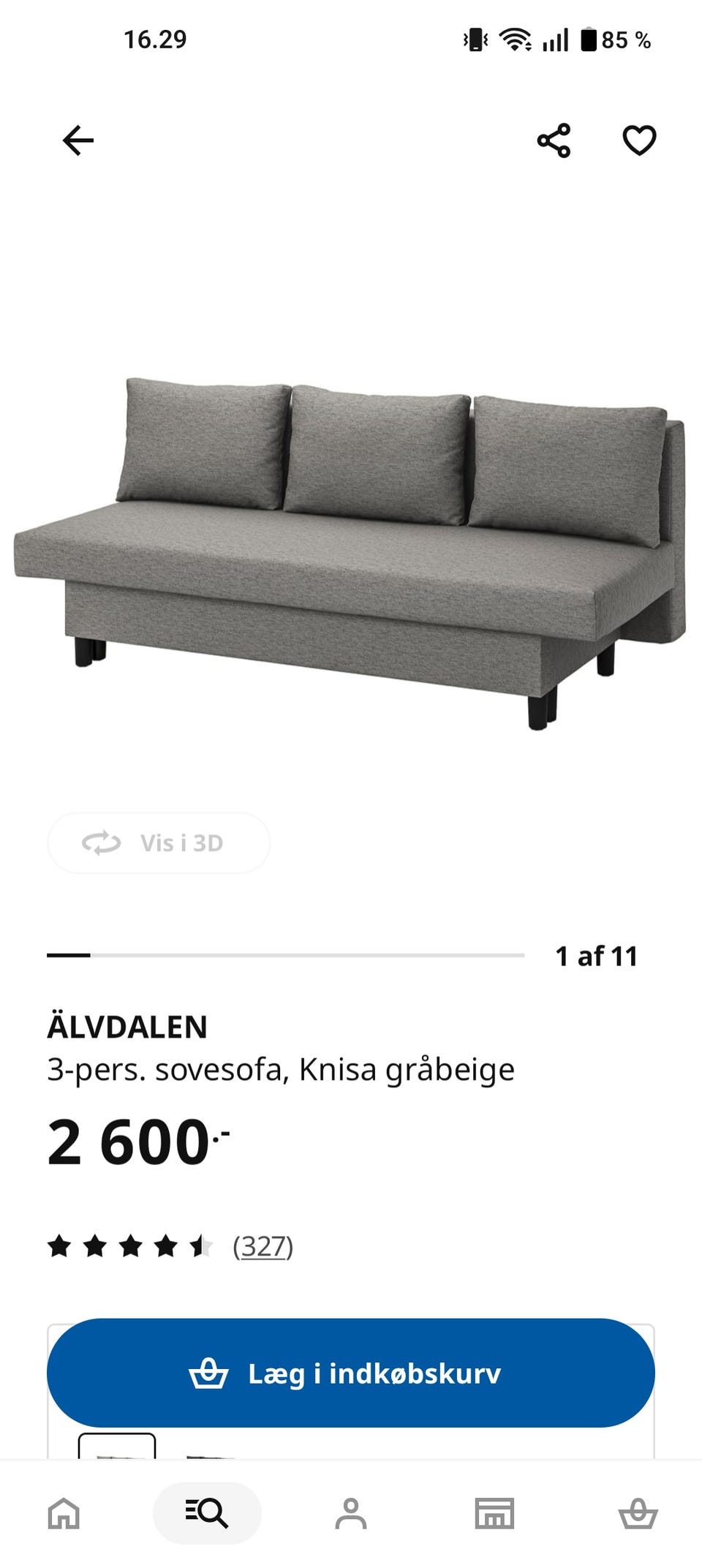The image size is (702, 1568).
Task: Select the Search icon in bottom navigation
Action: 208,1512
